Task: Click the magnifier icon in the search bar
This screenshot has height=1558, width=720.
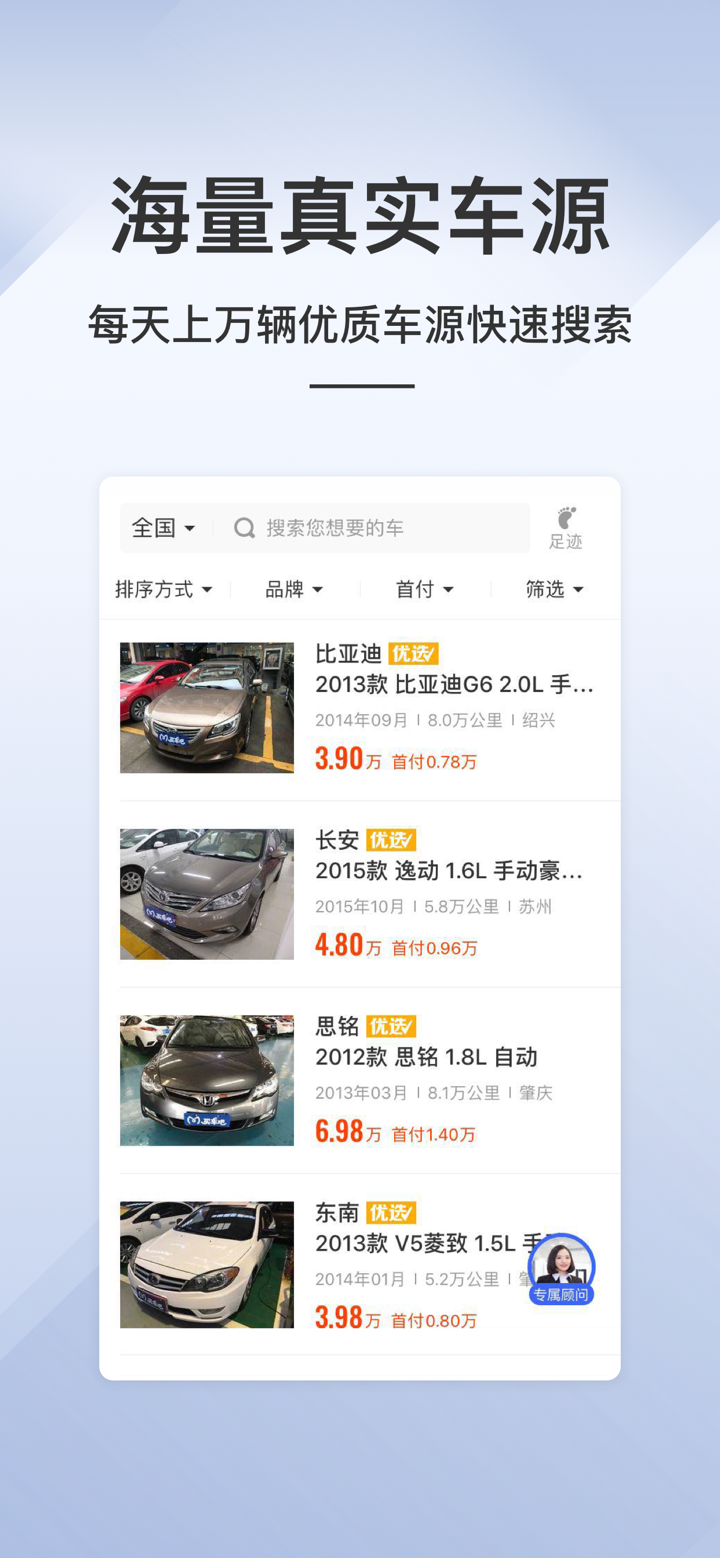Action: click(243, 527)
